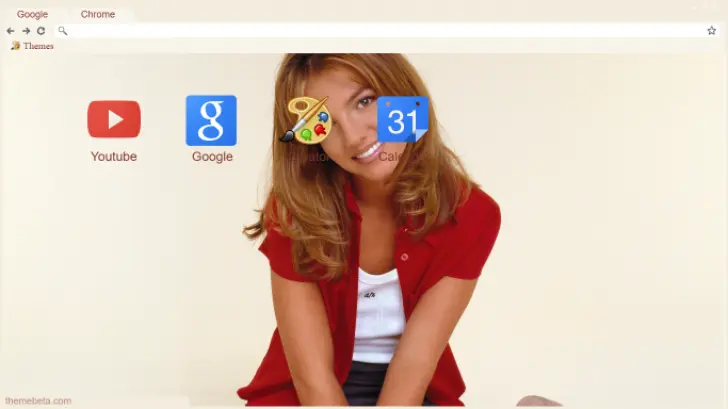The width and height of the screenshot is (728, 409).
Task: Switch to the Chrome tab
Action: click(98, 14)
